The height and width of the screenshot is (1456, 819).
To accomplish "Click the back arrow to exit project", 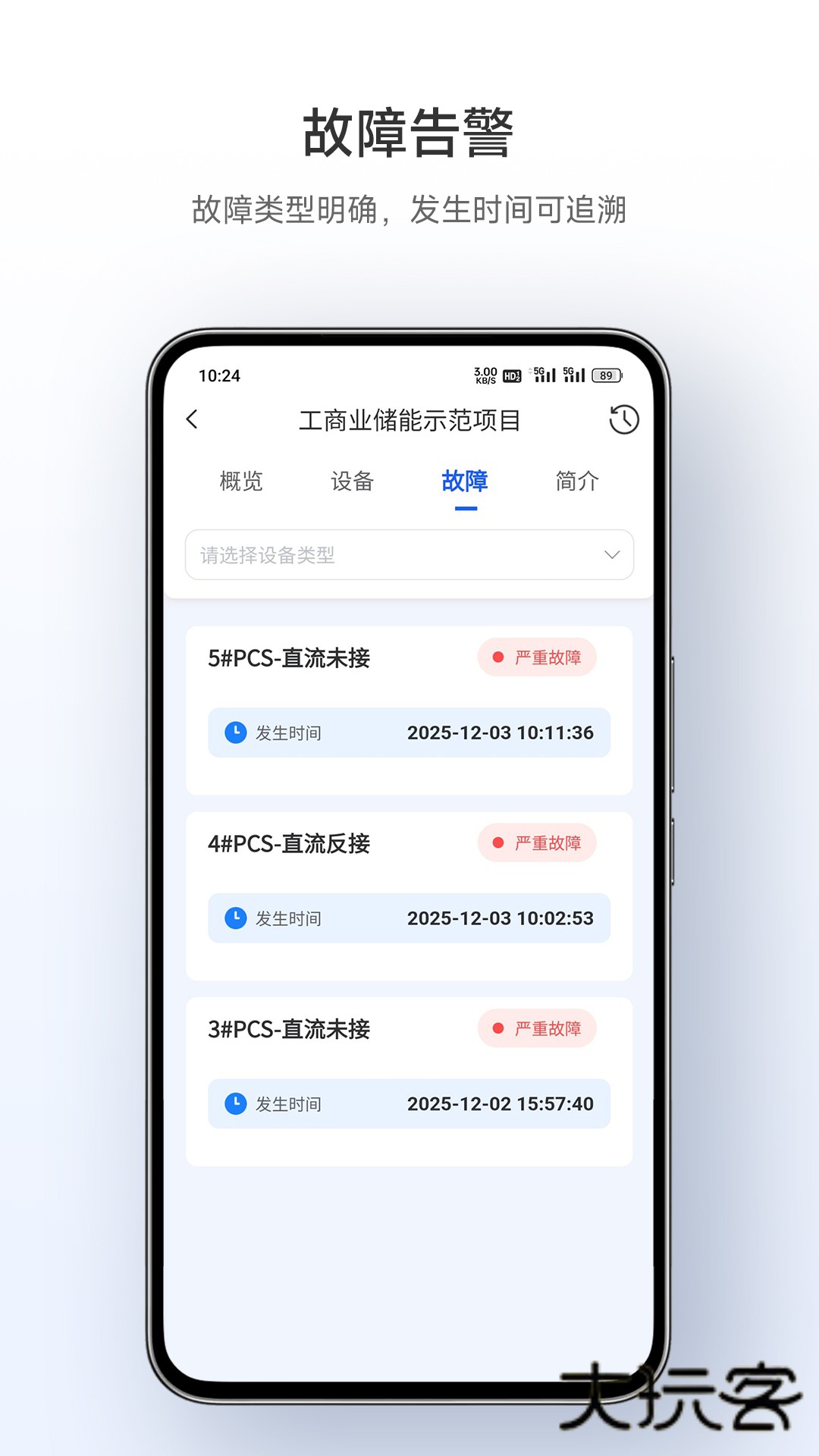I will [193, 418].
